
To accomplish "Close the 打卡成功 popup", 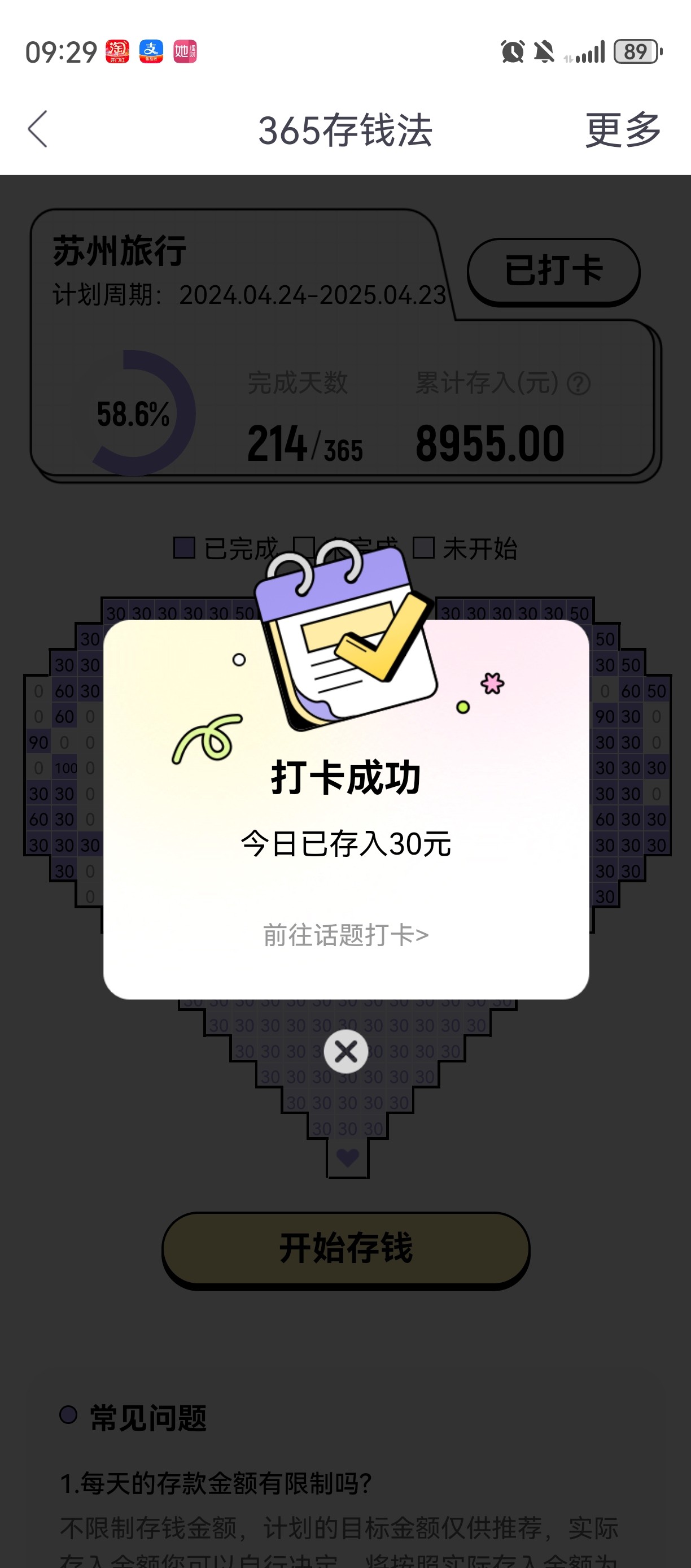I will 345,1051.
